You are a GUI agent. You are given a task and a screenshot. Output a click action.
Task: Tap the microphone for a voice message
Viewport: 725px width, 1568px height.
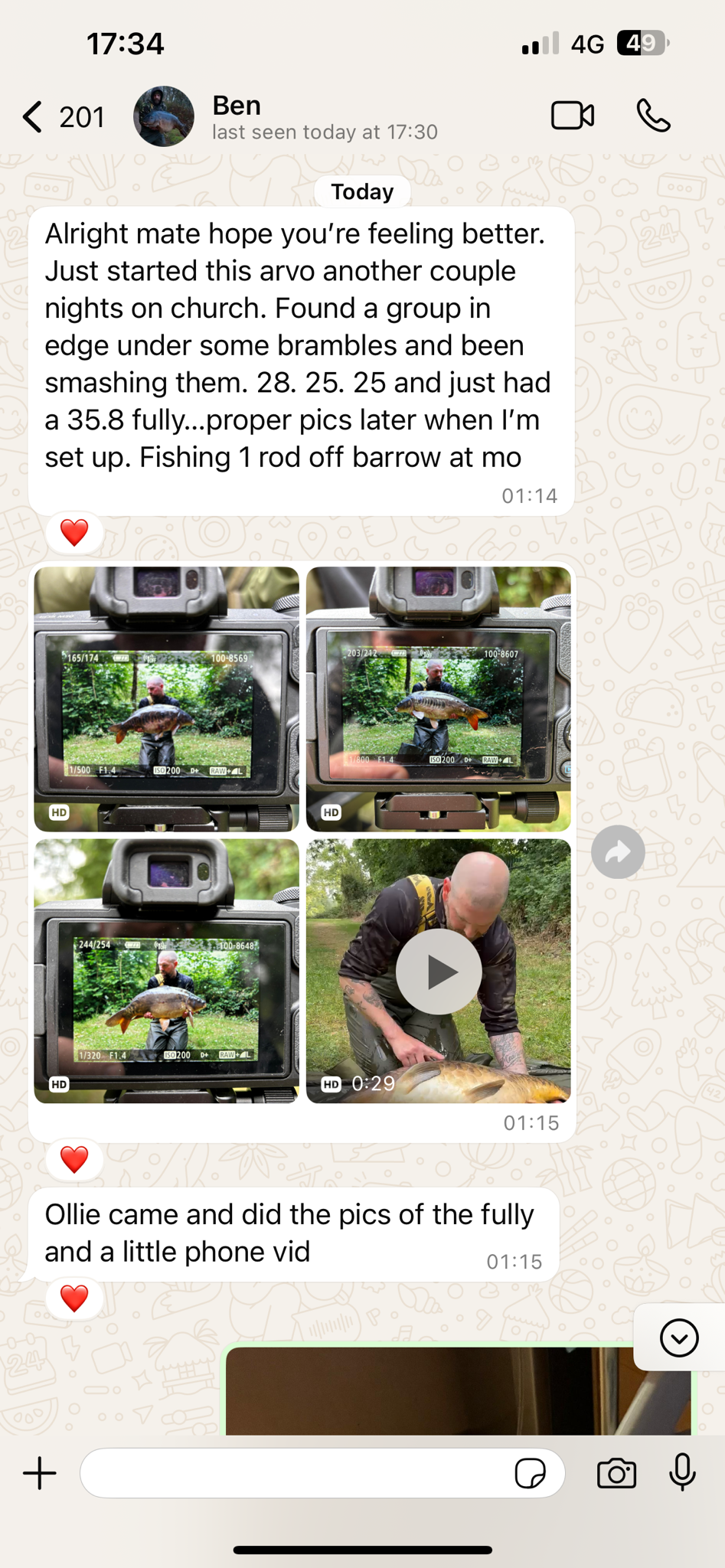click(x=682, y=1472)
